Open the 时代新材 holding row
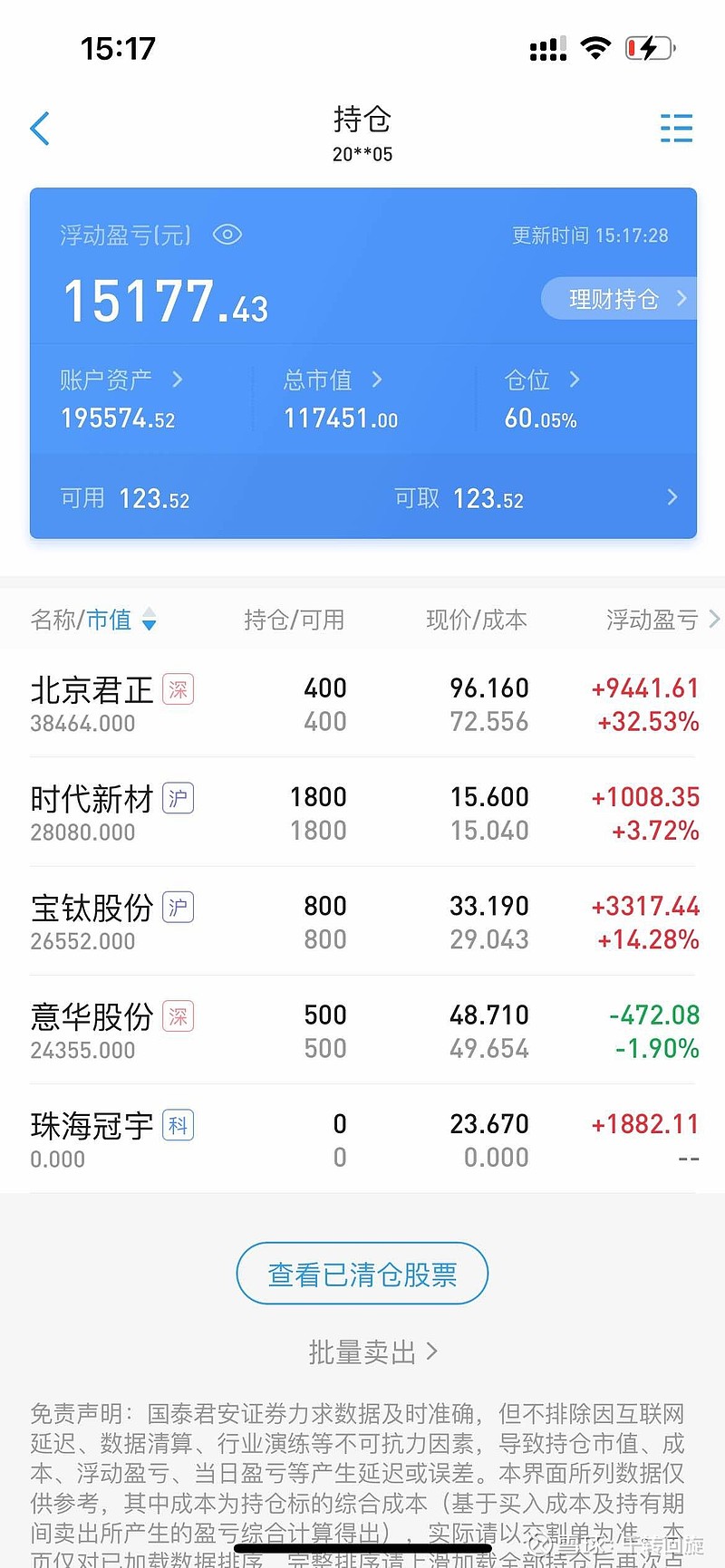Image resolution: width=725 pixels, height=1568 pixels. [x=362, y=813]
